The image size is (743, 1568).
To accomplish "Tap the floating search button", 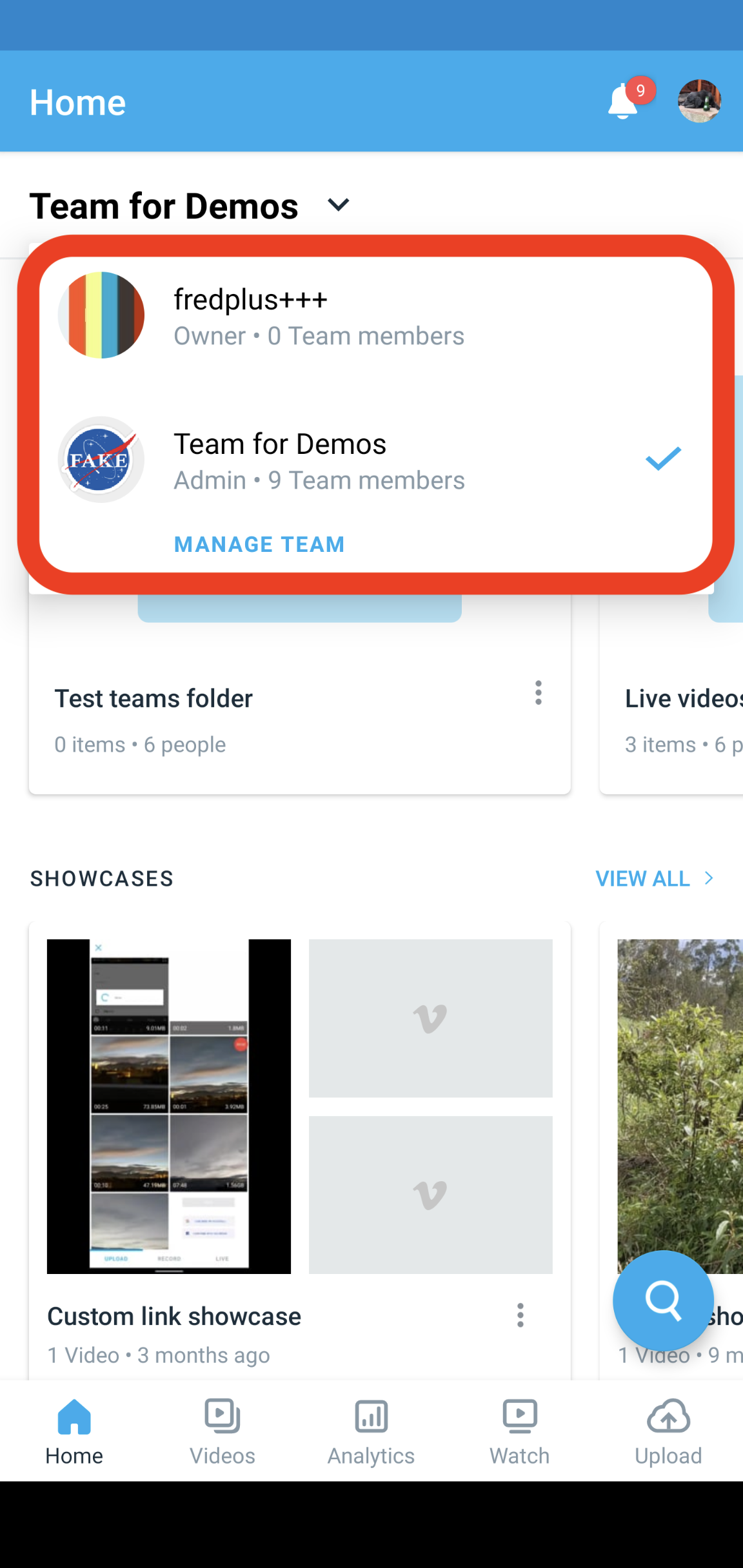I will (x=663, y=1301).
